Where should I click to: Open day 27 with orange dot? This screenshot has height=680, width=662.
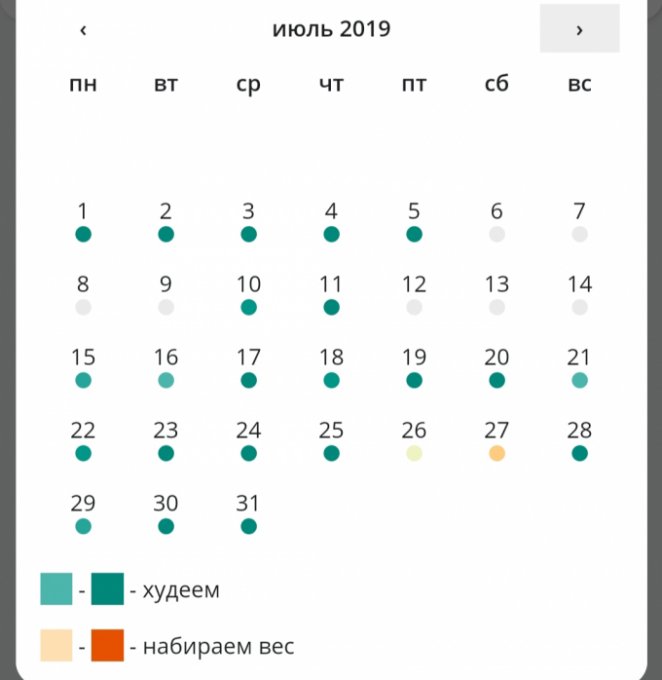(x=497, y=440)
